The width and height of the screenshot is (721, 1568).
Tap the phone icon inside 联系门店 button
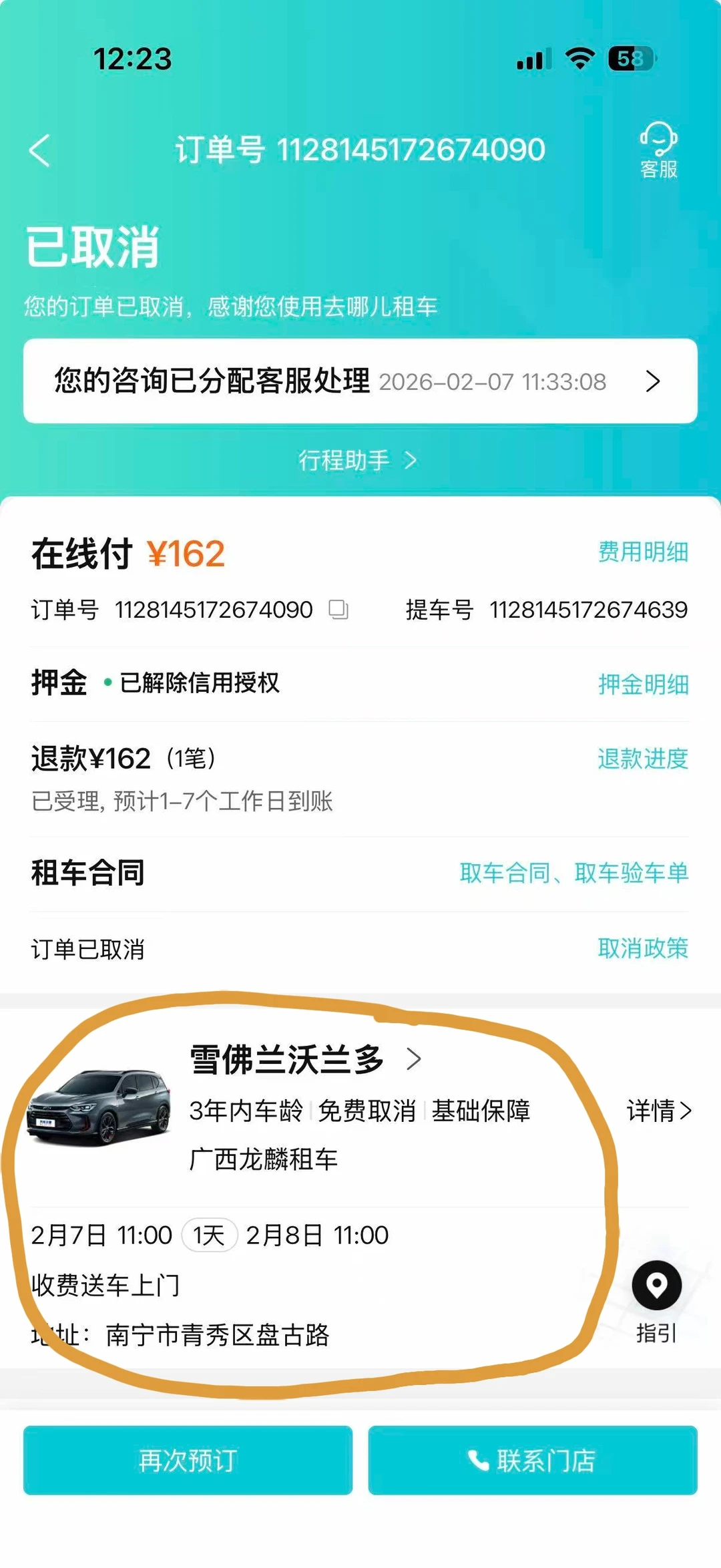click(x=476, y=1461)
